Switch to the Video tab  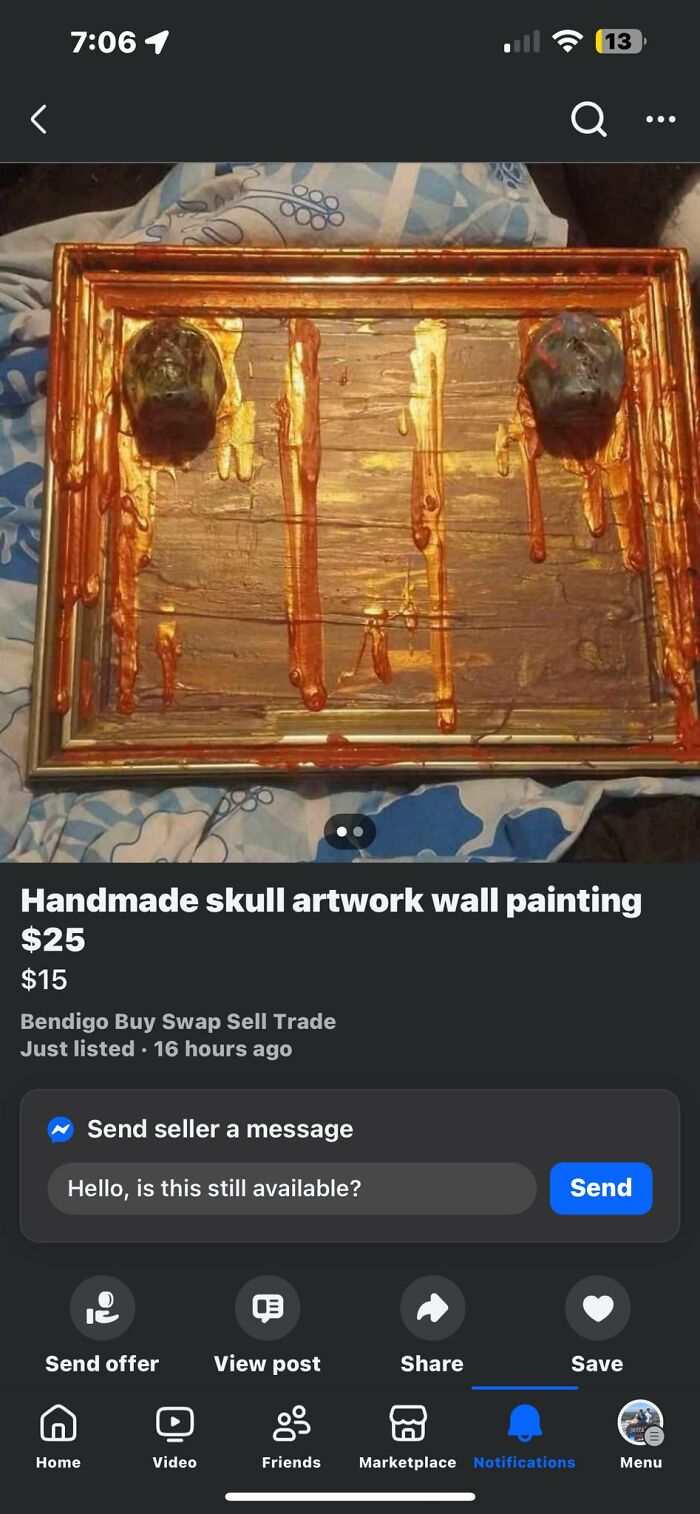coord(174,1435)
